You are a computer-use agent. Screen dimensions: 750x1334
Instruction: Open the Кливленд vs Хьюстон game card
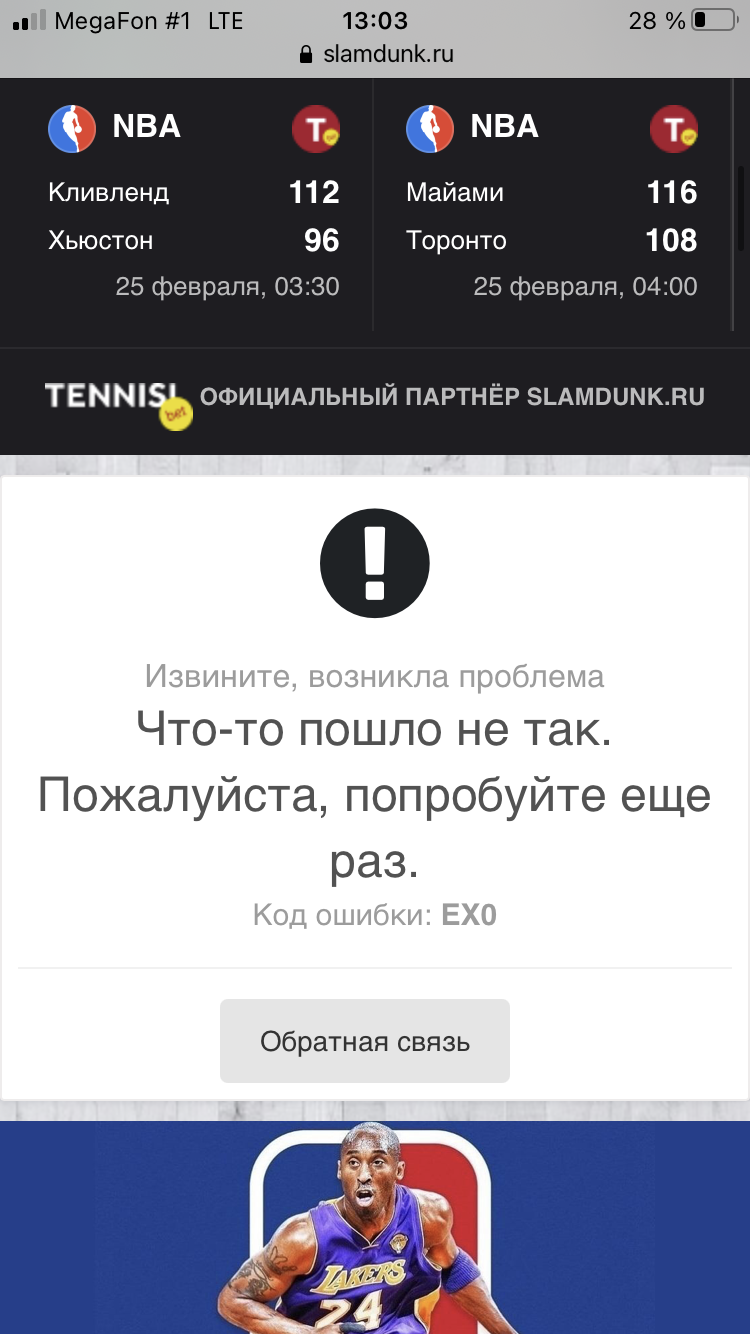tap(194, 205)
